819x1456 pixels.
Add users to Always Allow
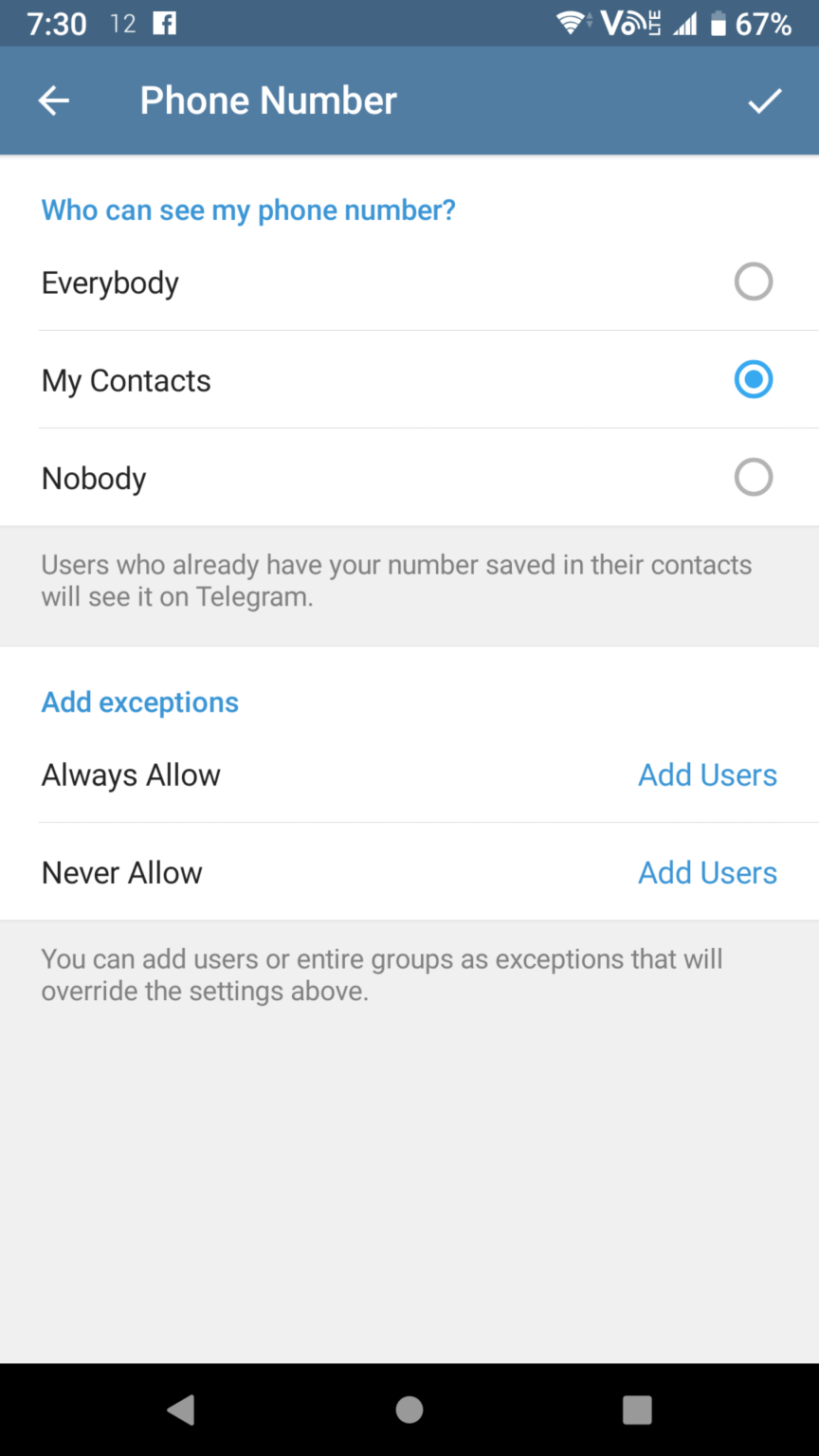707,774
